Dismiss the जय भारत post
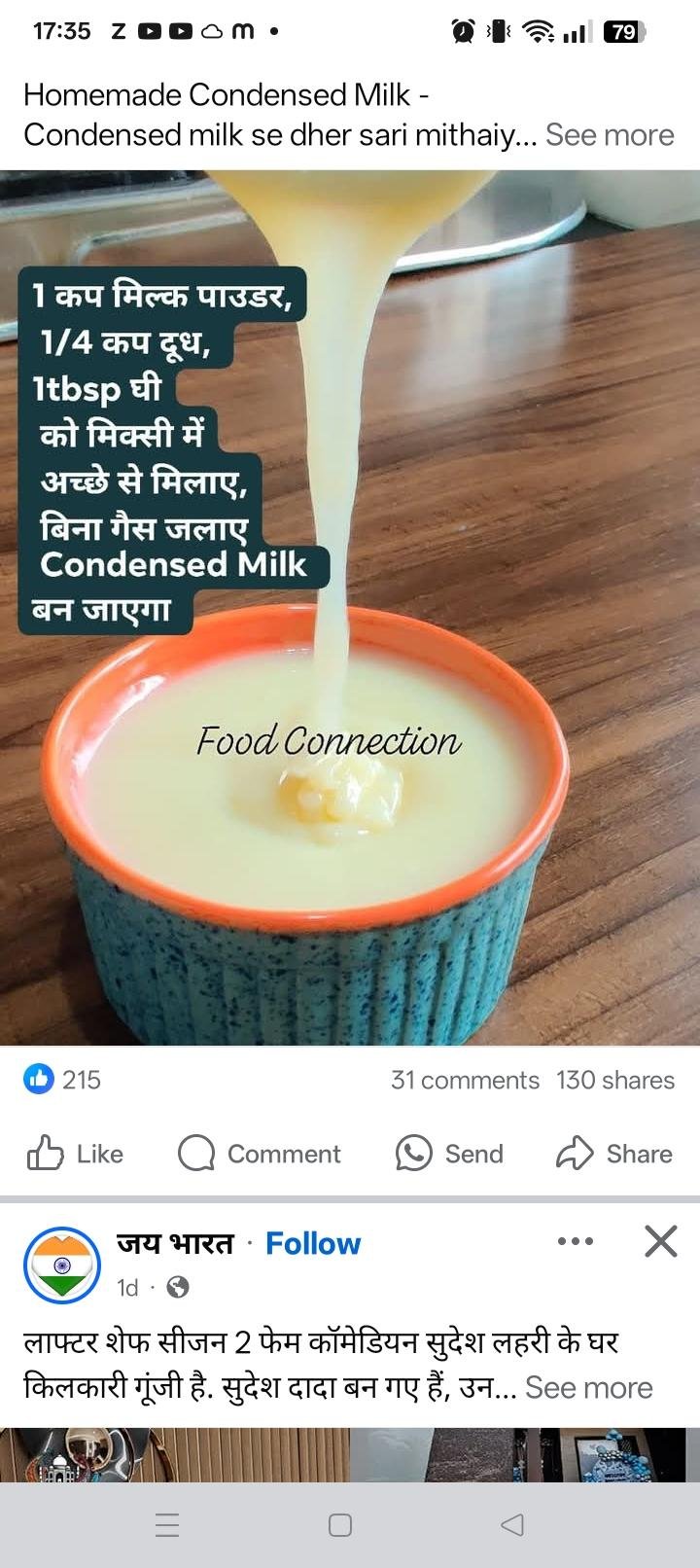Image resolution: width=700 pixels, height=1568 pixels. (x=661, y=1241)
